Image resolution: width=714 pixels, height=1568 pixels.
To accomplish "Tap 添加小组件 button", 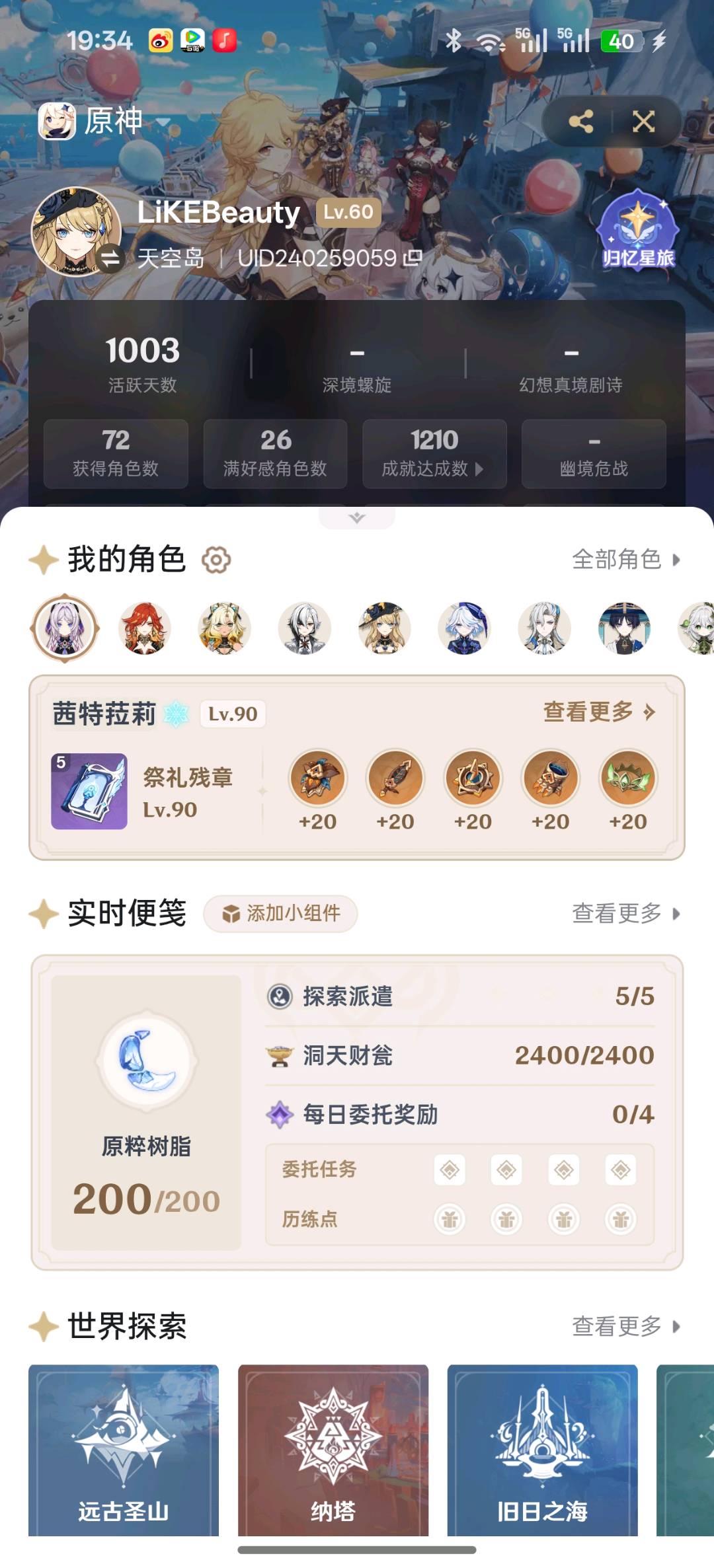I will coord(281,914).
